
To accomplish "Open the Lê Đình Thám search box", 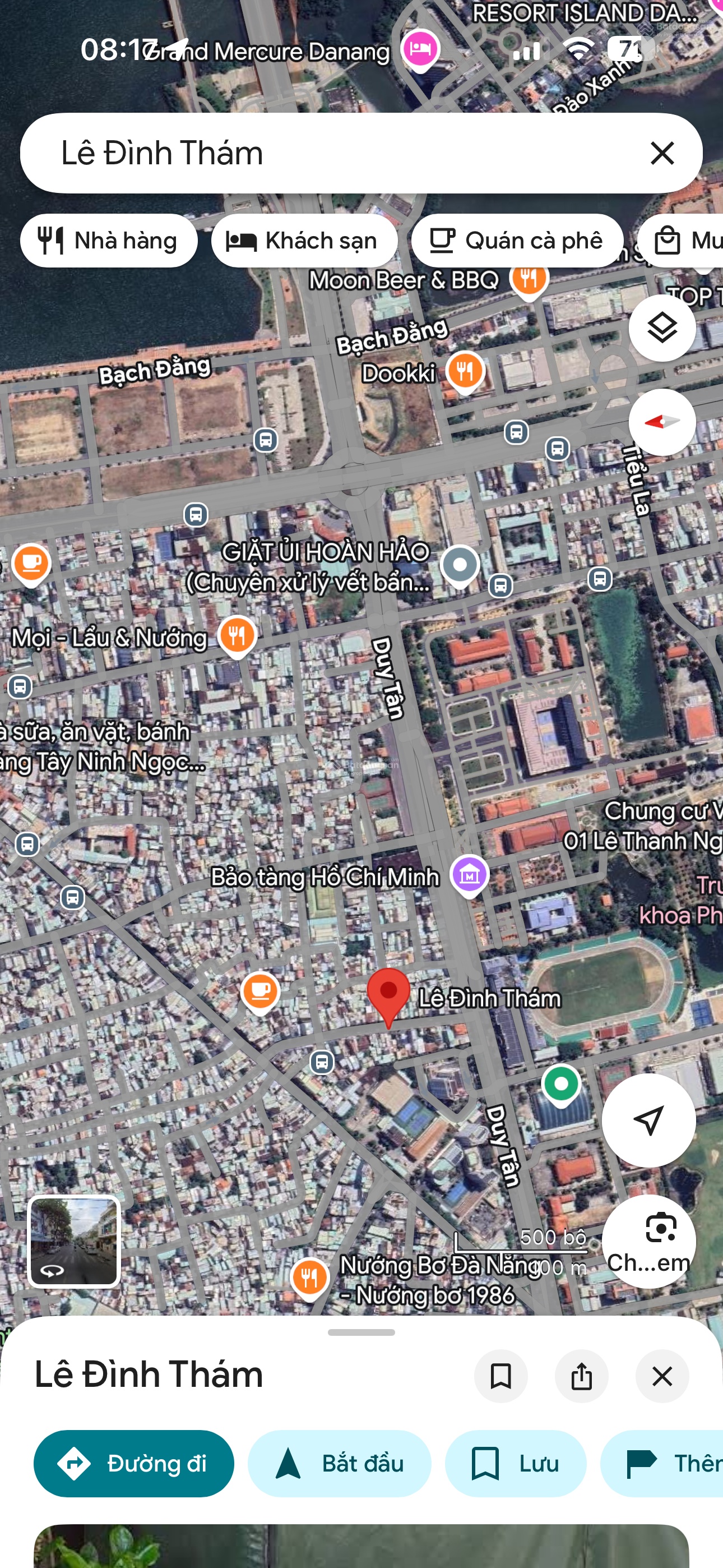I will (328, 153).
